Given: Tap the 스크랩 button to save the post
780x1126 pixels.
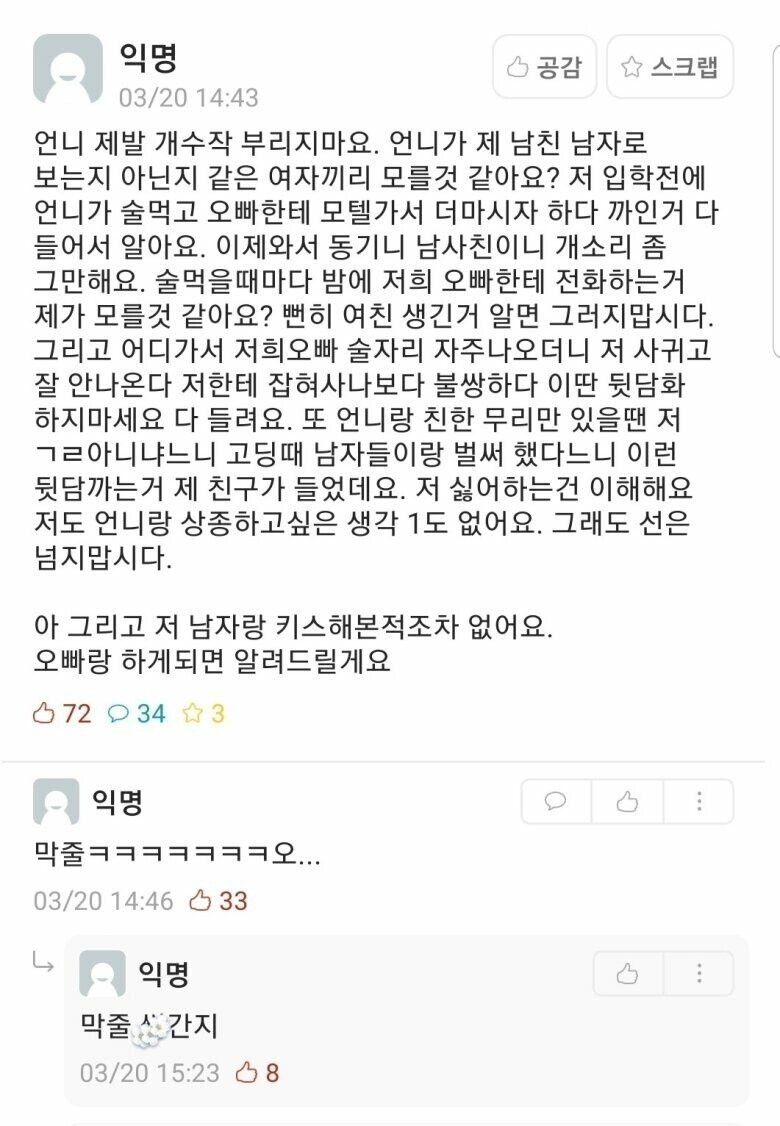Looking at the screenshot, I should (x=669, y=67).
